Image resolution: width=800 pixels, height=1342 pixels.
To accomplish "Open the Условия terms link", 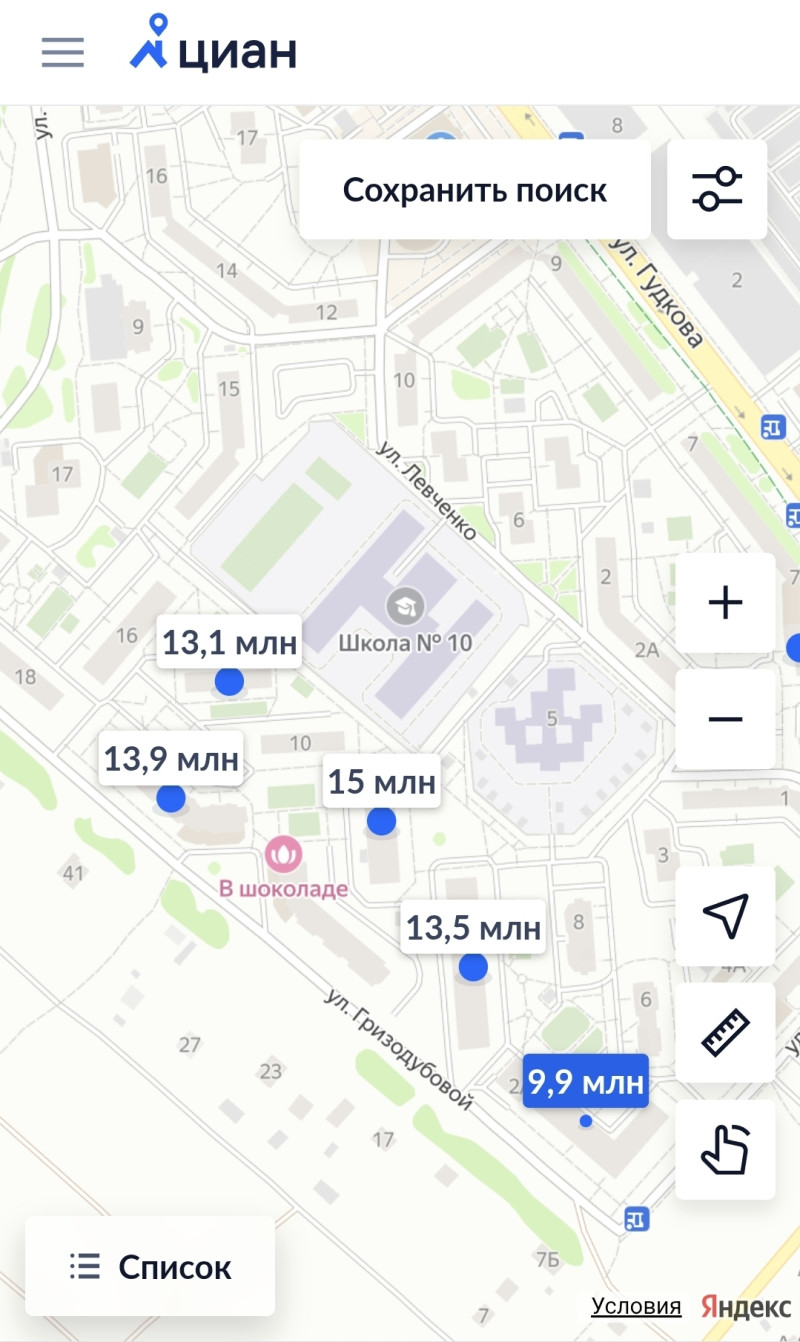I will tap(636, 1306).
